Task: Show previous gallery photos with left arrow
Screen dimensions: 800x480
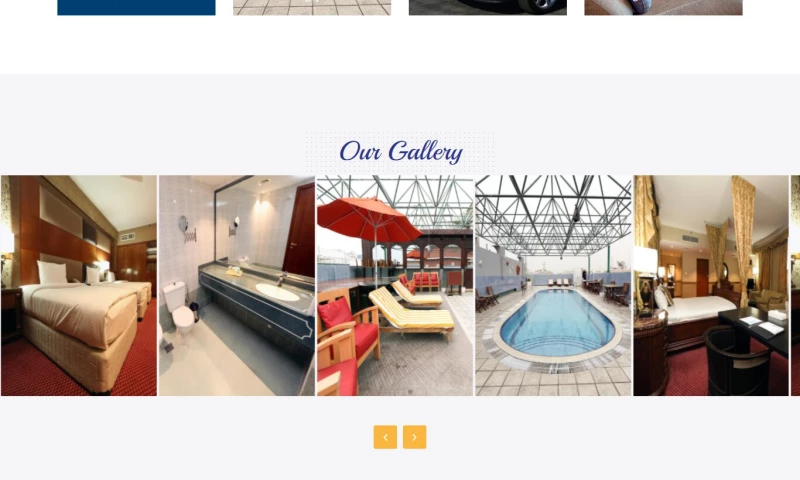Action: click(x=385, y=437)
